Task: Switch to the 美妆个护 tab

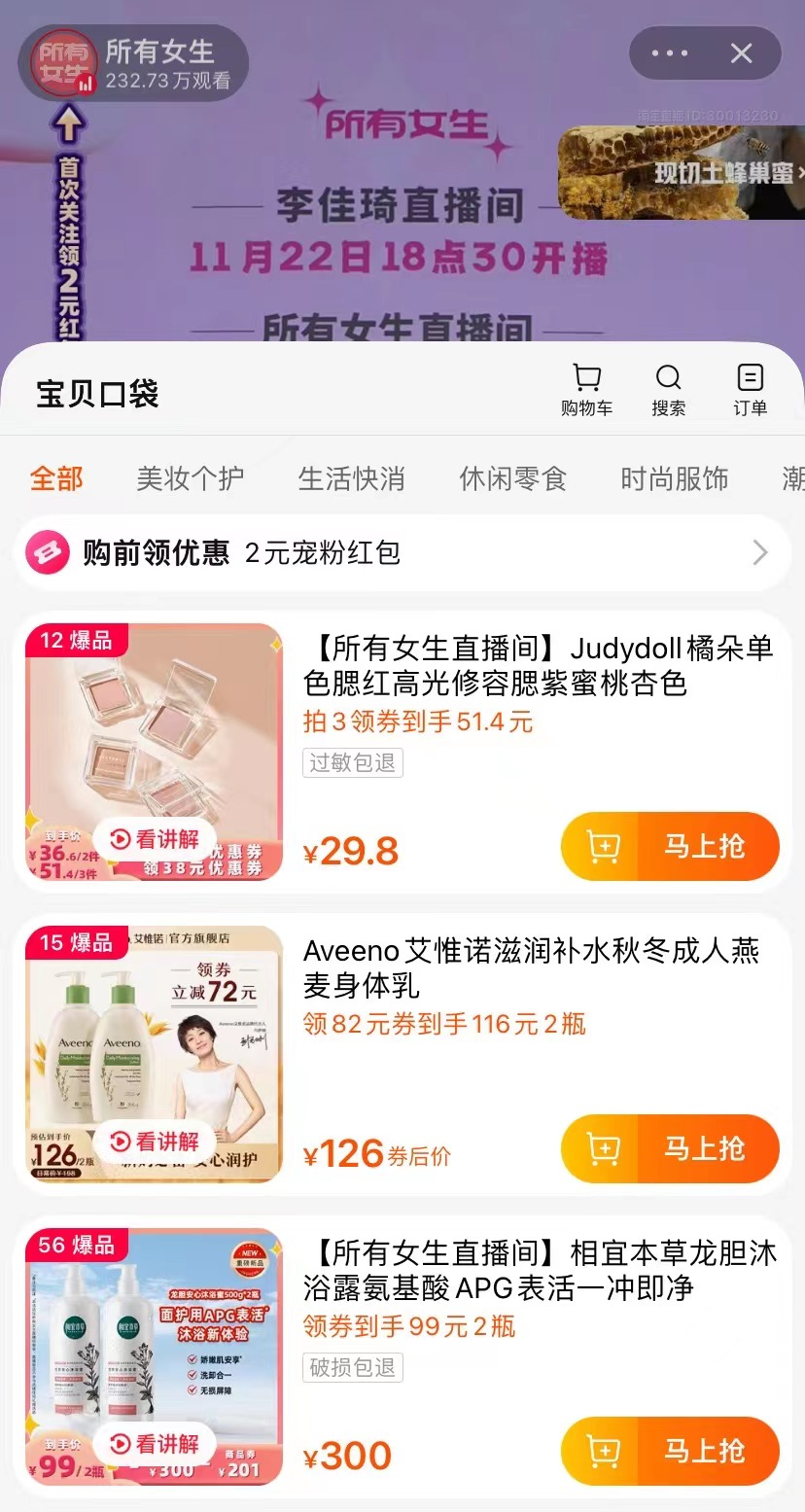Action: (x=190, y=478)
